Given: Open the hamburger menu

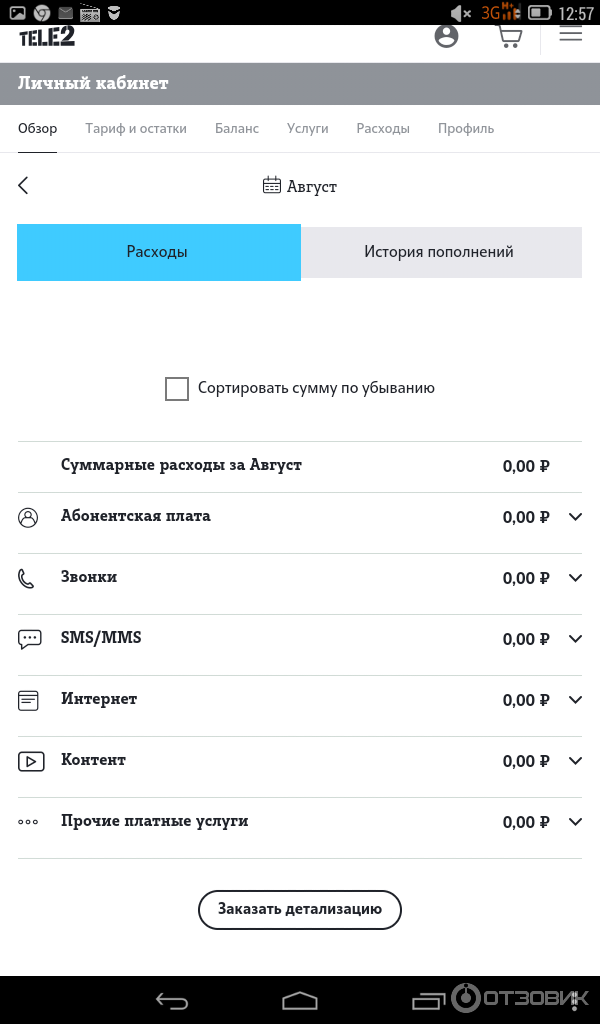Looking at the screenshot, I should pos(570,34).
